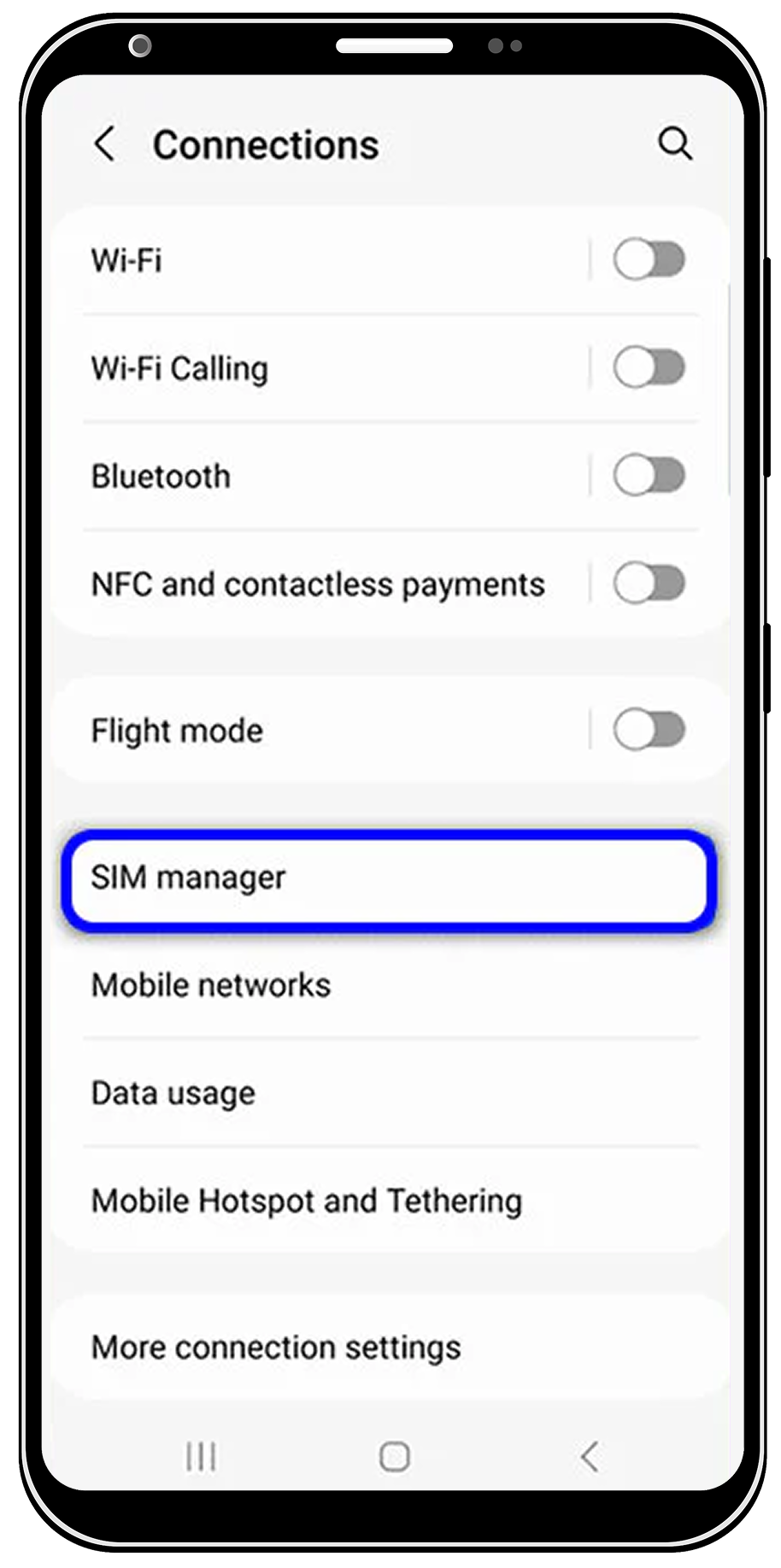Switch on NFC and contactless payments
This screenshot has width=781, height=1568.
pos(649,584)
